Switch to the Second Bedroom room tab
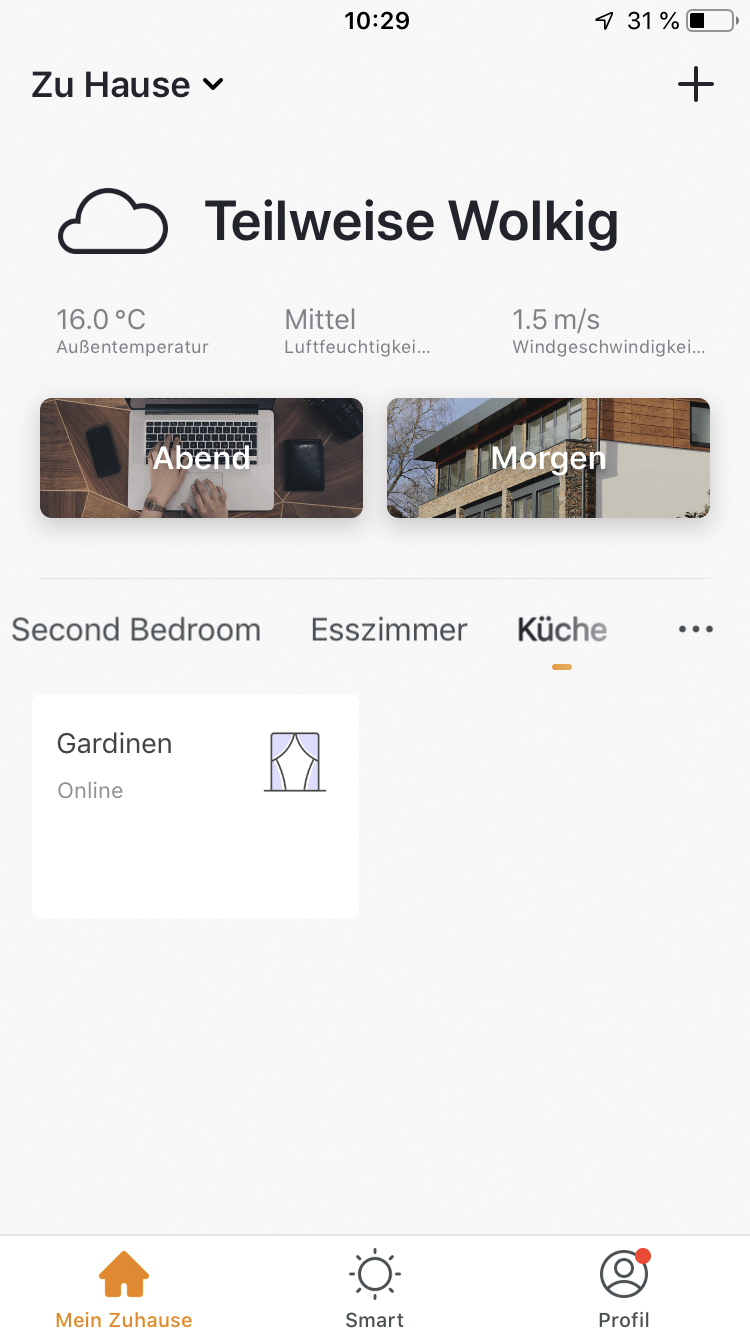This screenshot has width=750, height=1334. 136,630
